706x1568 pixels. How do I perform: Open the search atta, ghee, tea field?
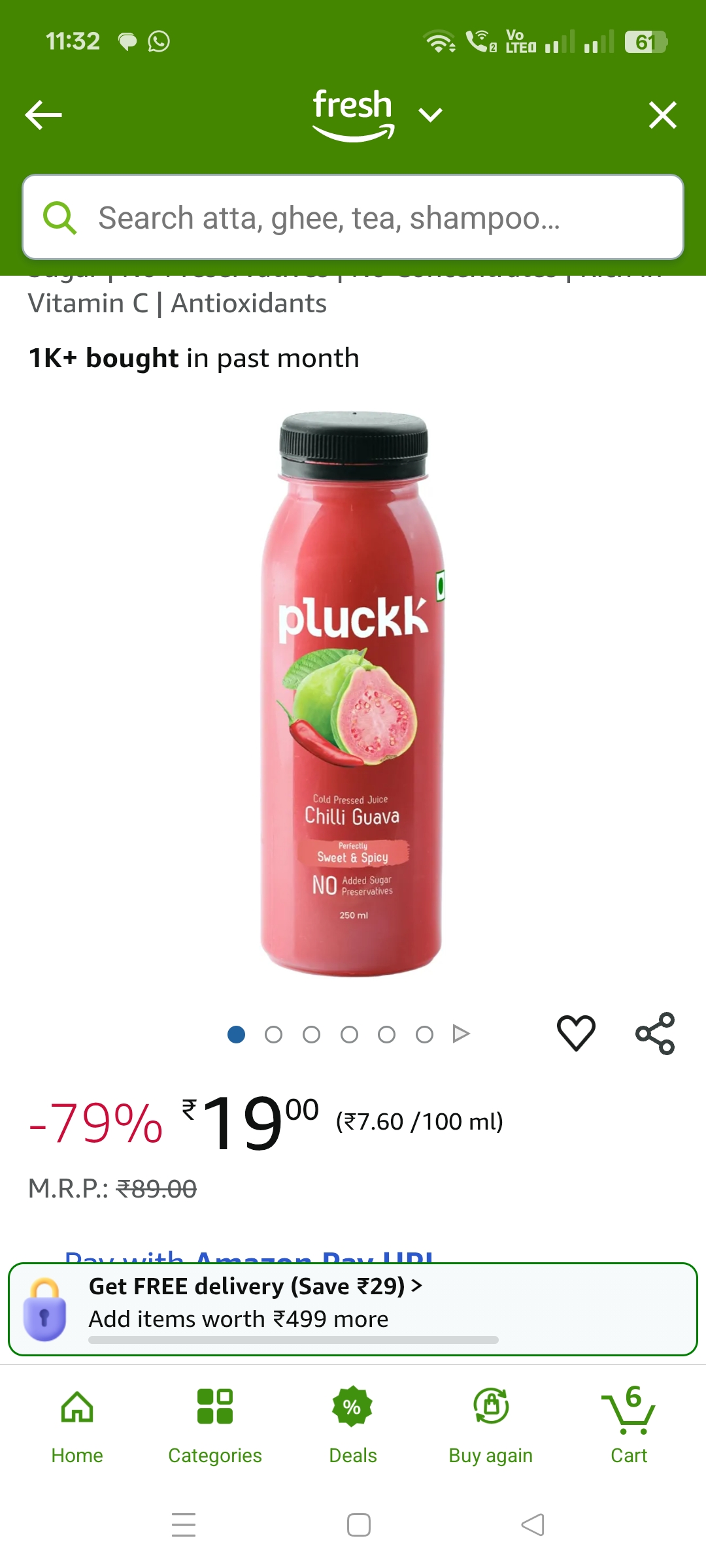click(353, 218)
